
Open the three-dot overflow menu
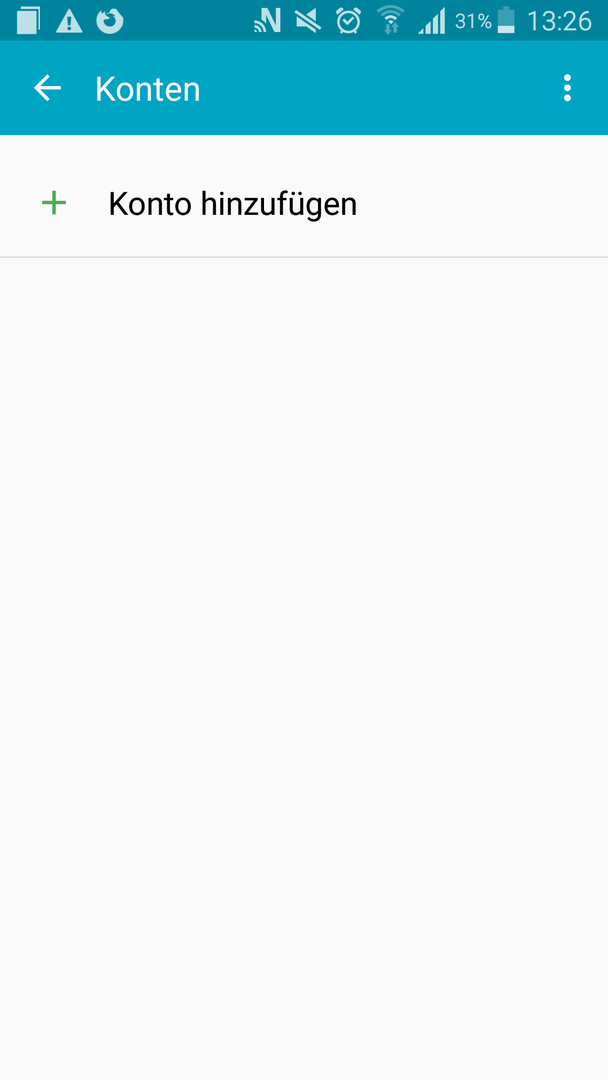pyautogui.click(x=567, y=89)
